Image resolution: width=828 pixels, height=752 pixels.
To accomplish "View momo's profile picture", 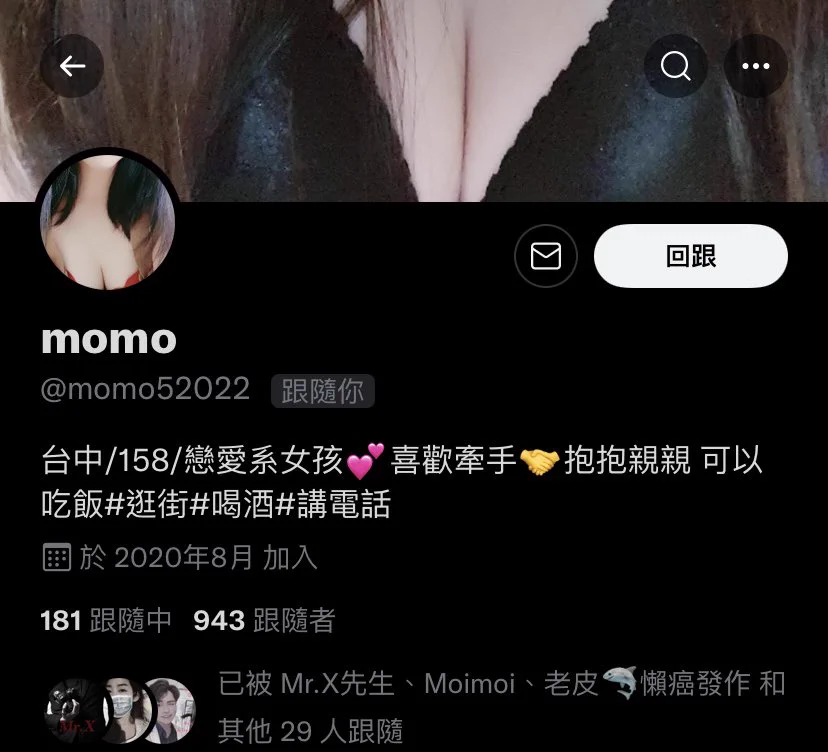I will click(x=108, y=223).
